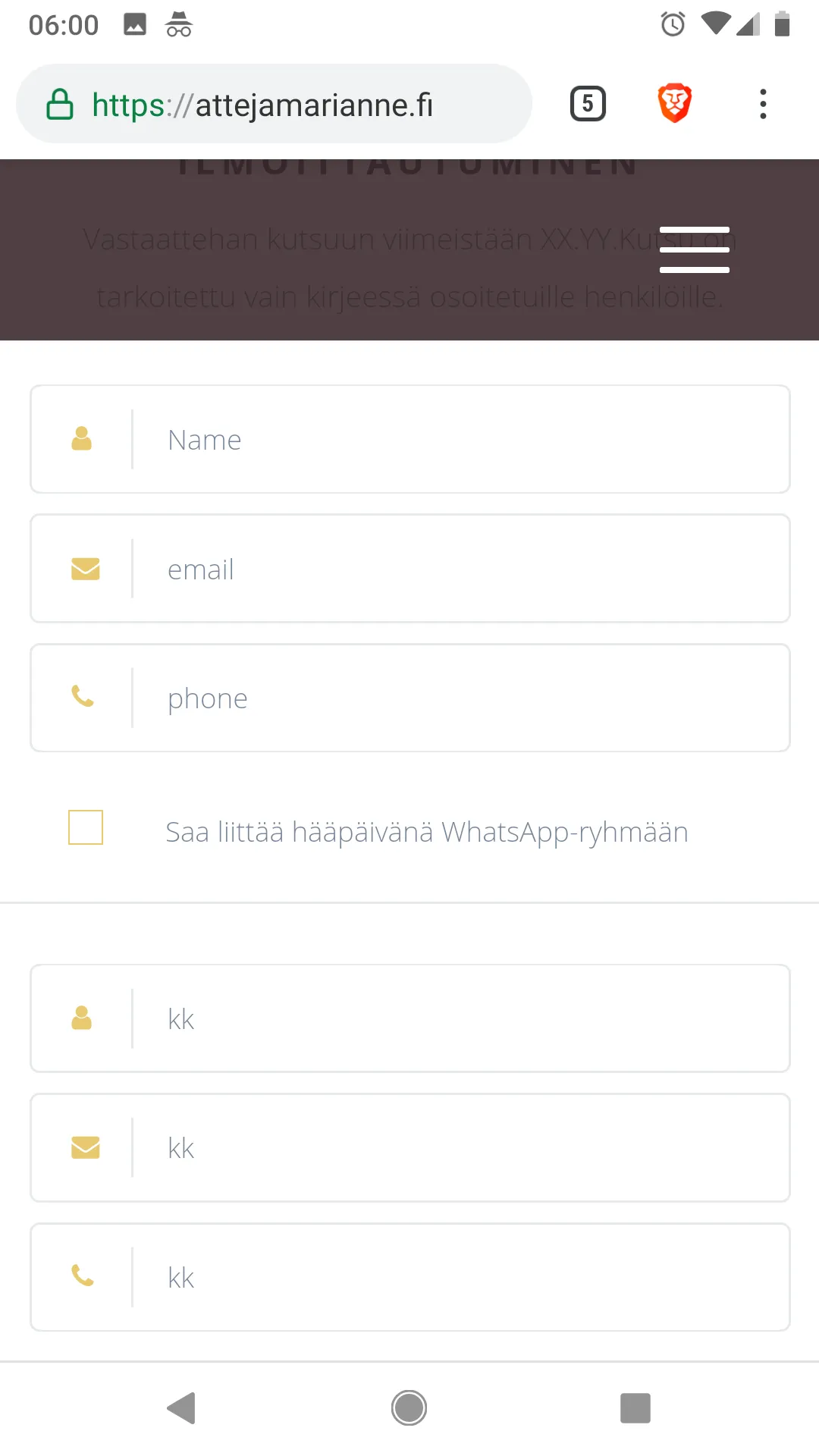Open the Brave Shields lion icon
Screen dimensions: 819x1456
[674, 104]
